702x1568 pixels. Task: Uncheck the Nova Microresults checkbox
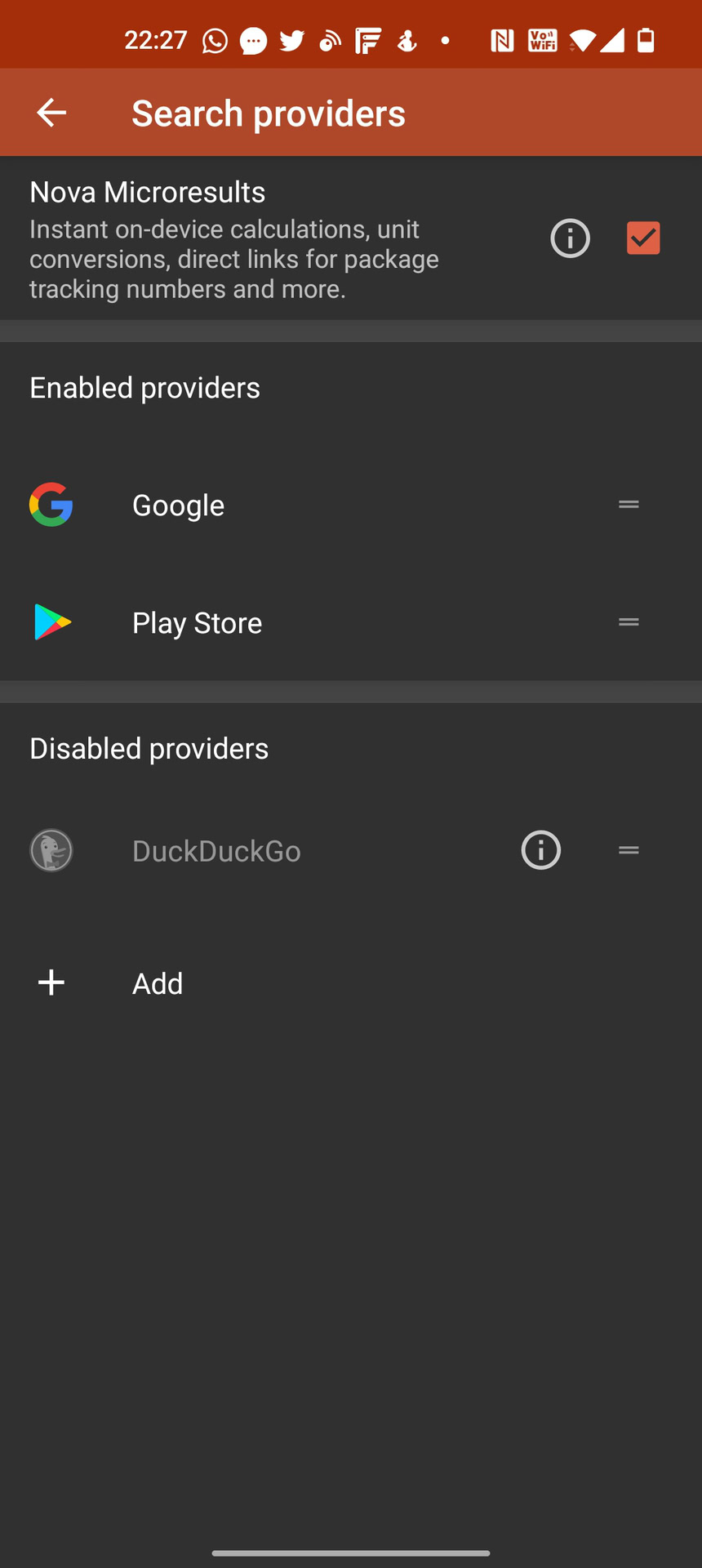click(x=643, y=238)
